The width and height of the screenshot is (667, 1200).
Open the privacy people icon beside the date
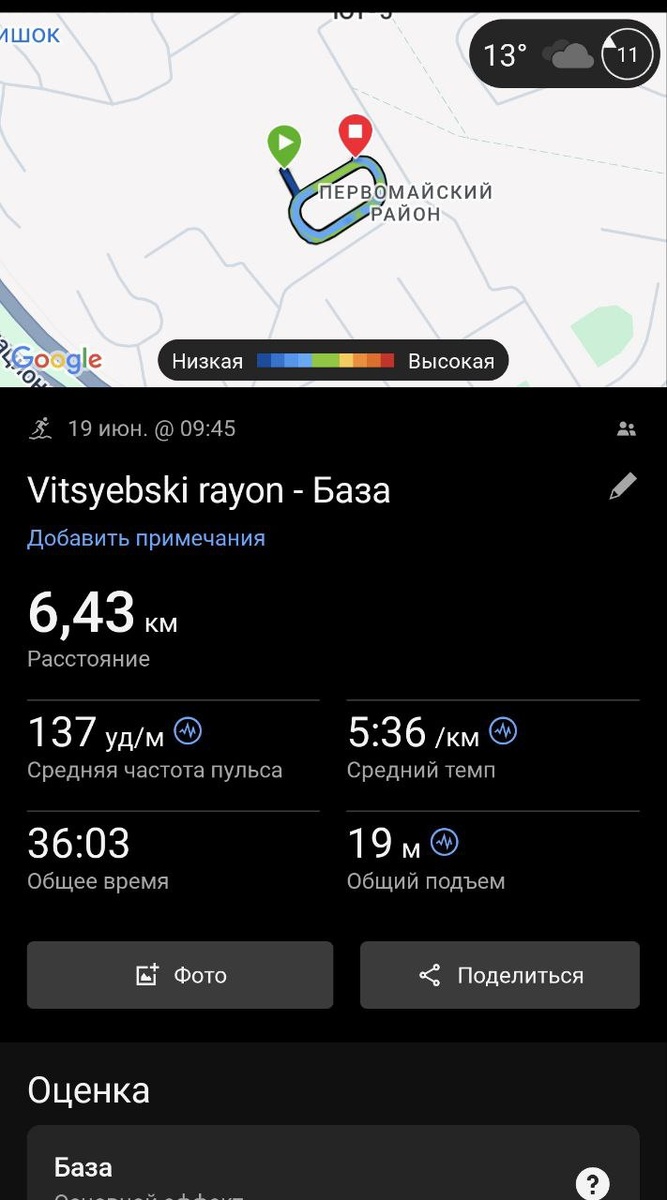point(627,429)
